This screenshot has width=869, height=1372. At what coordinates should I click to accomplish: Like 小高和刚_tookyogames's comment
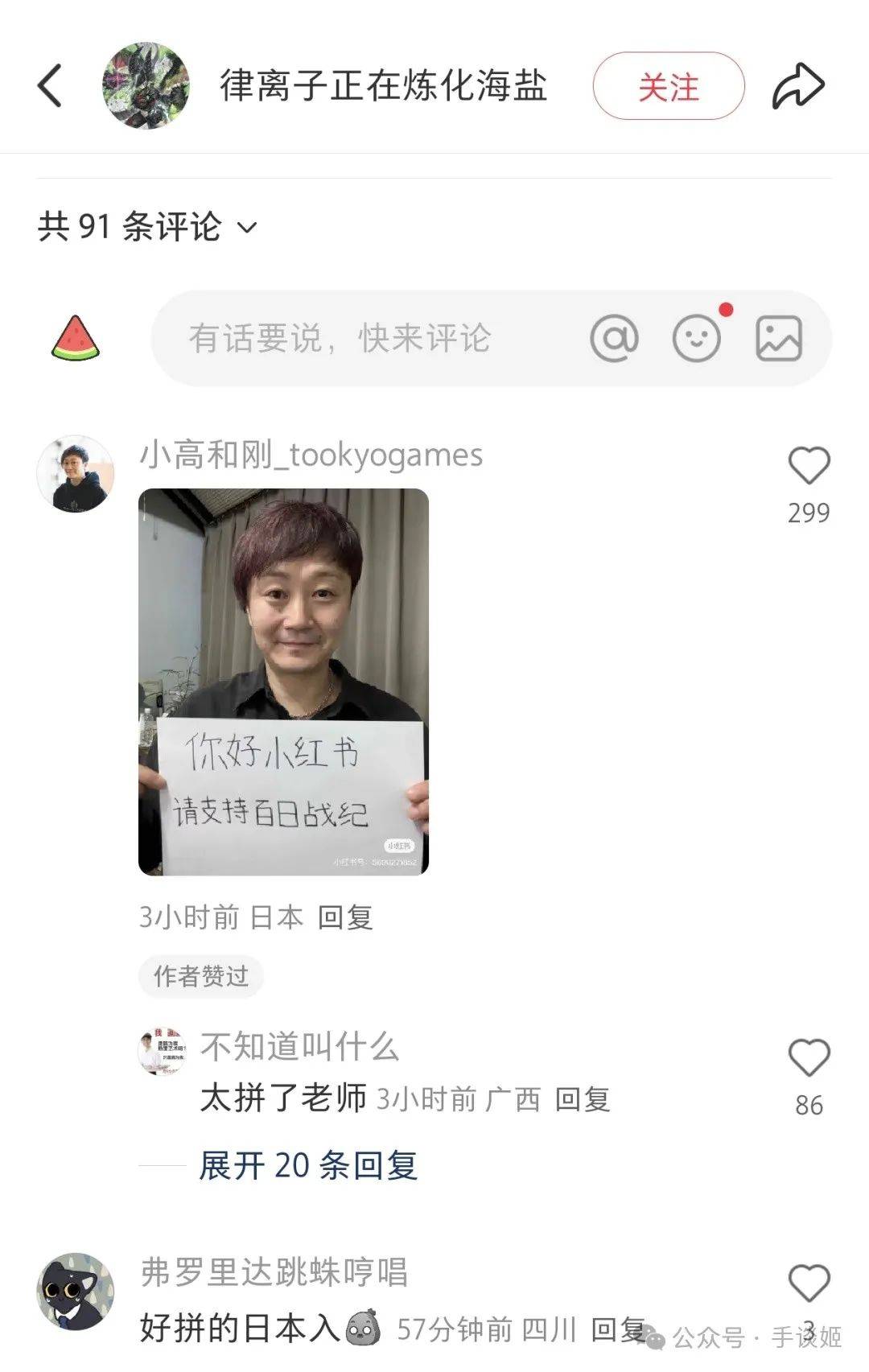[x=808, y=467]
